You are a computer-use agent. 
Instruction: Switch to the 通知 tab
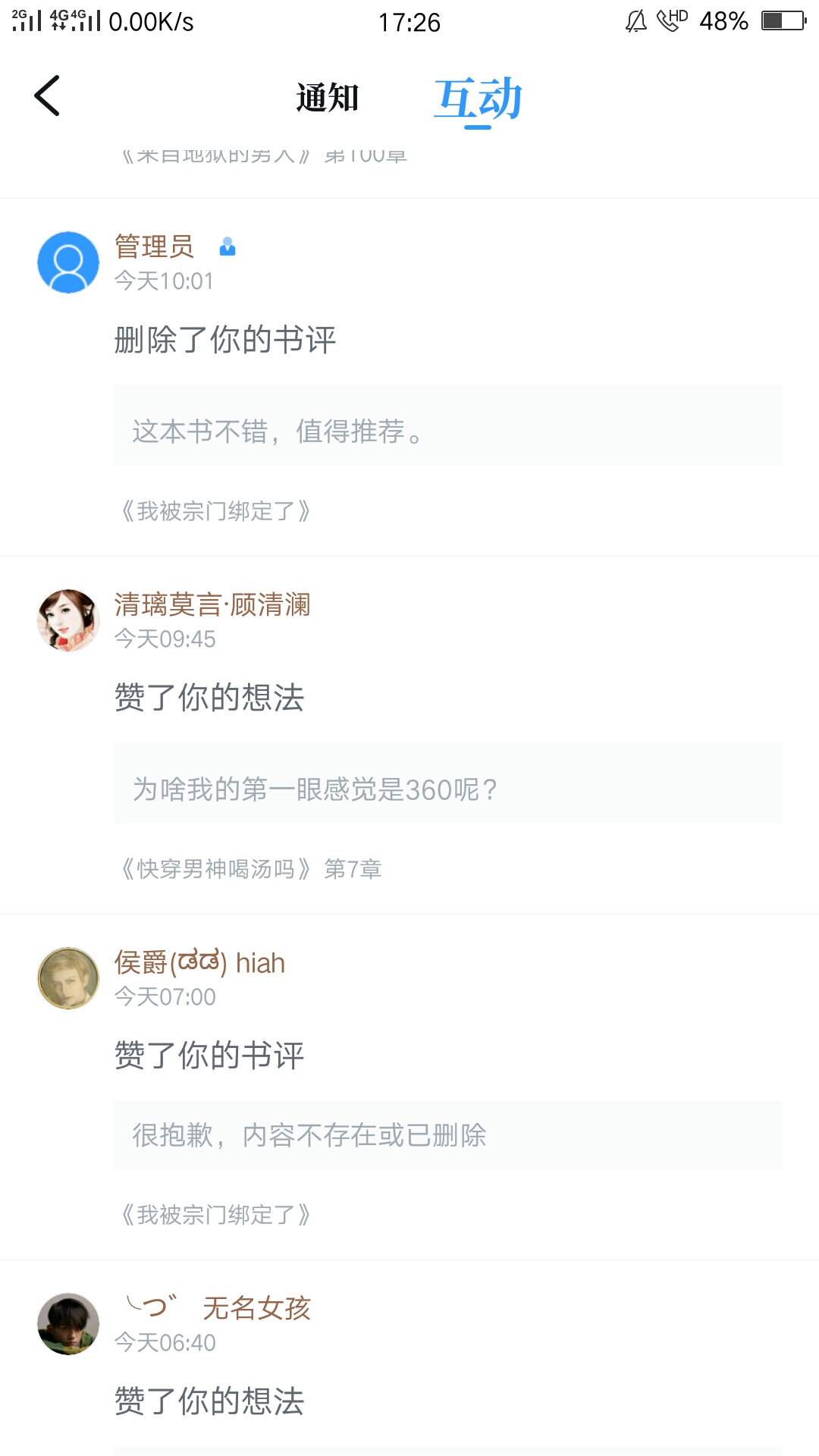coord(327,99)
